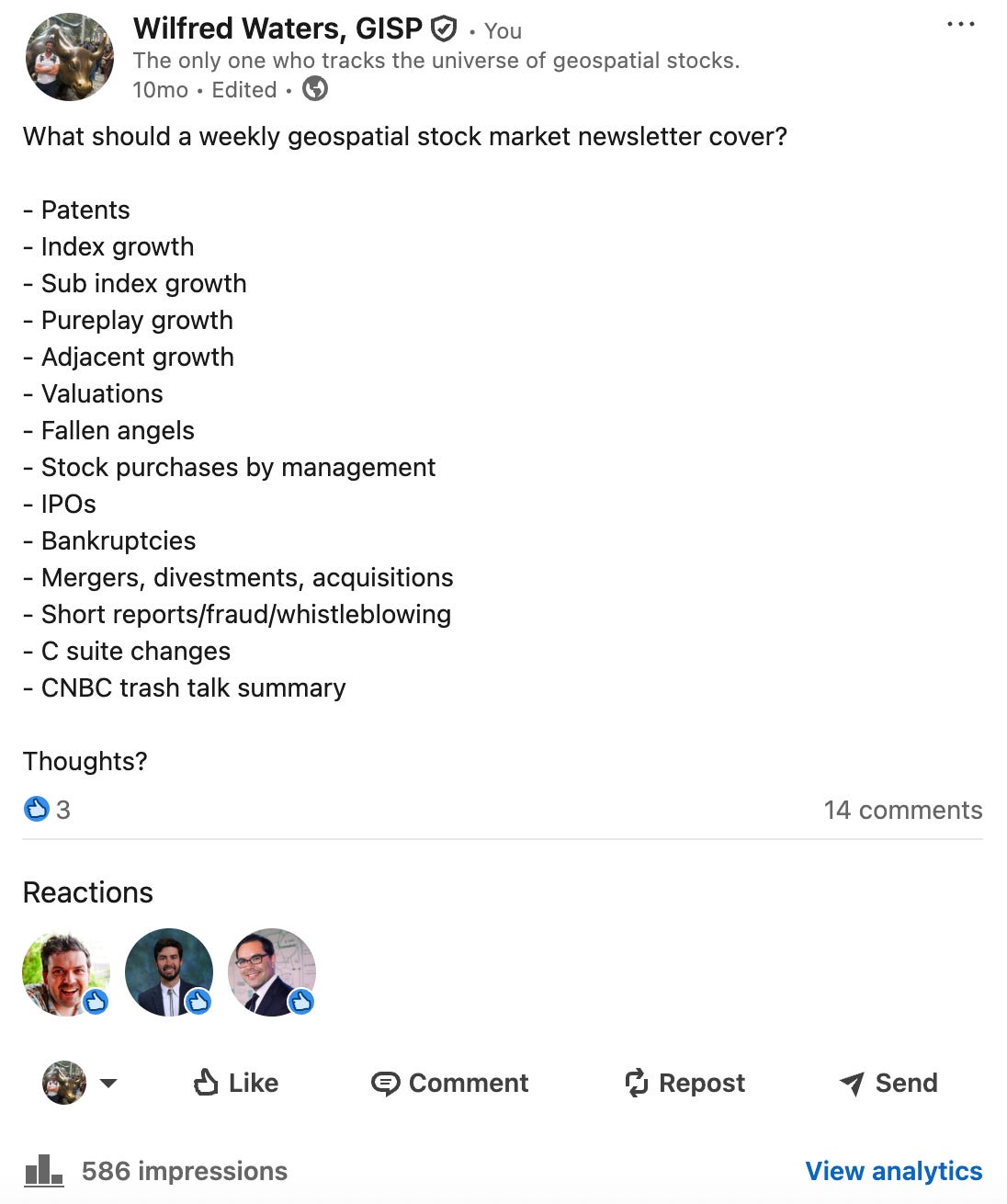Open the second reactor's profile photo

169,971
